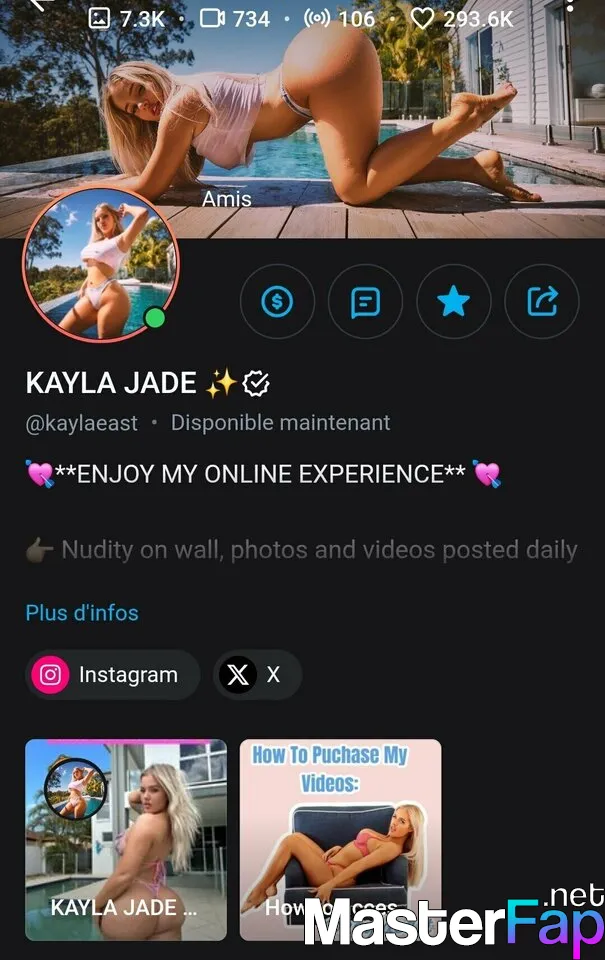Send a message via chat icon
This screenshot has height=960, width=605.
click(365, 301)
